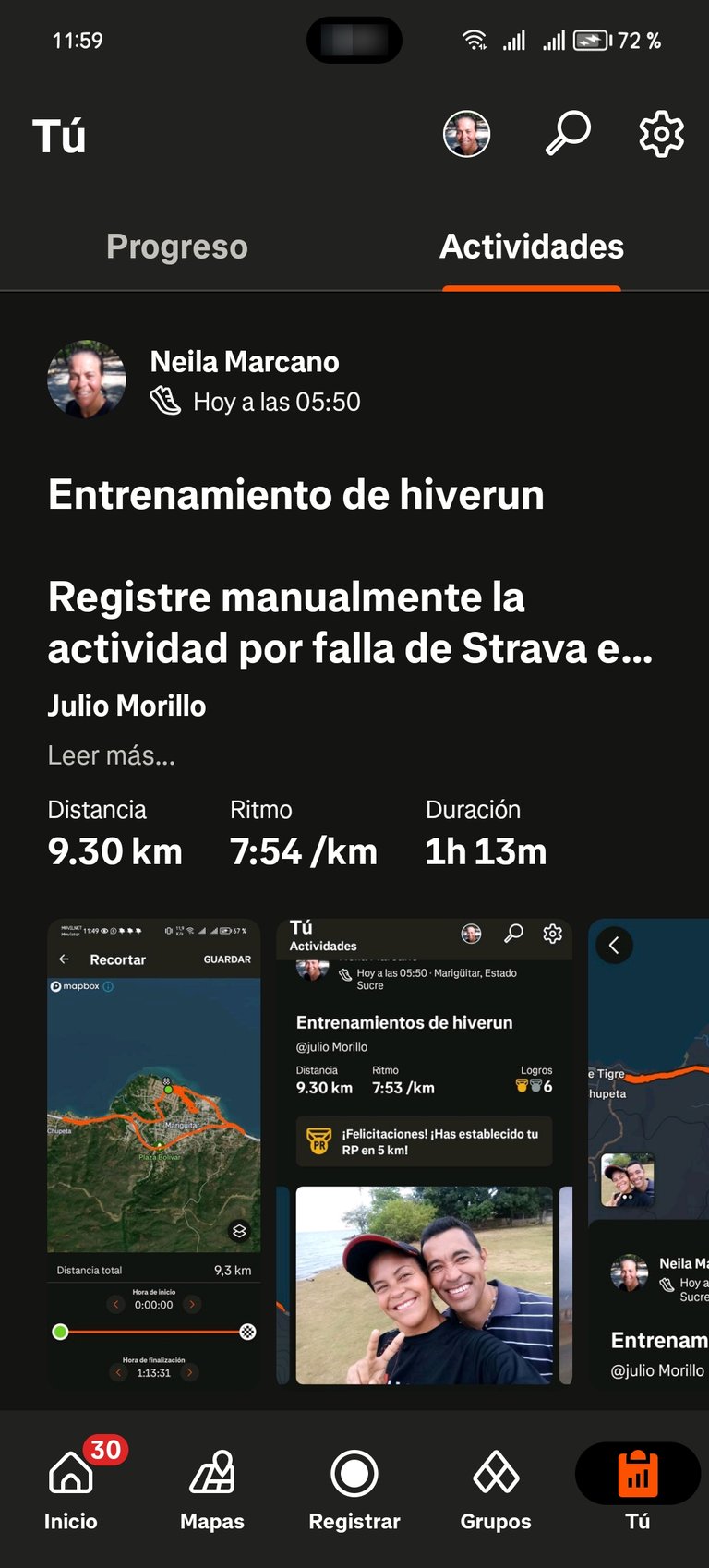Open the Grupos tab
709x1568 pixels.
[496, 1486]
